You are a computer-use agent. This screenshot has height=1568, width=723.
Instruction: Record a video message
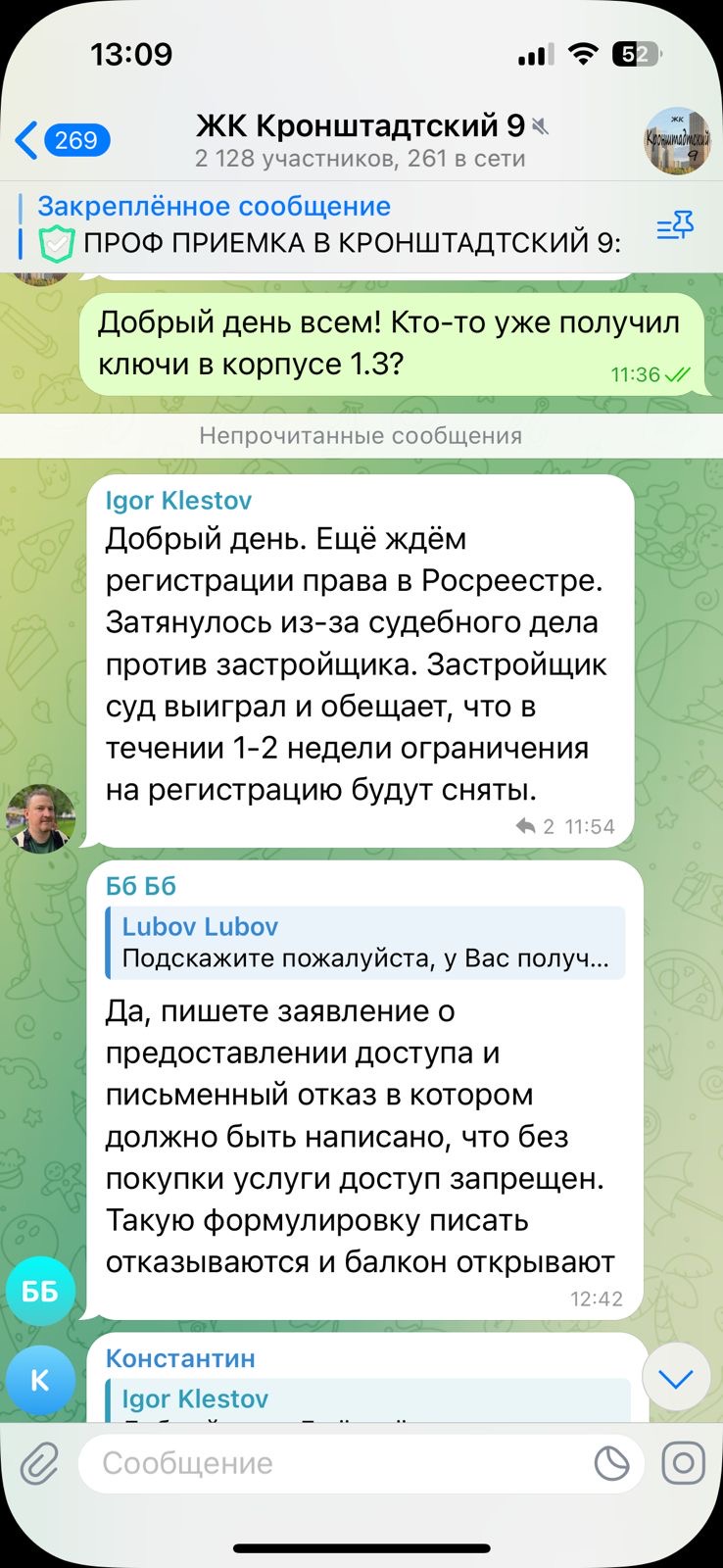[x=684, y=1463]
